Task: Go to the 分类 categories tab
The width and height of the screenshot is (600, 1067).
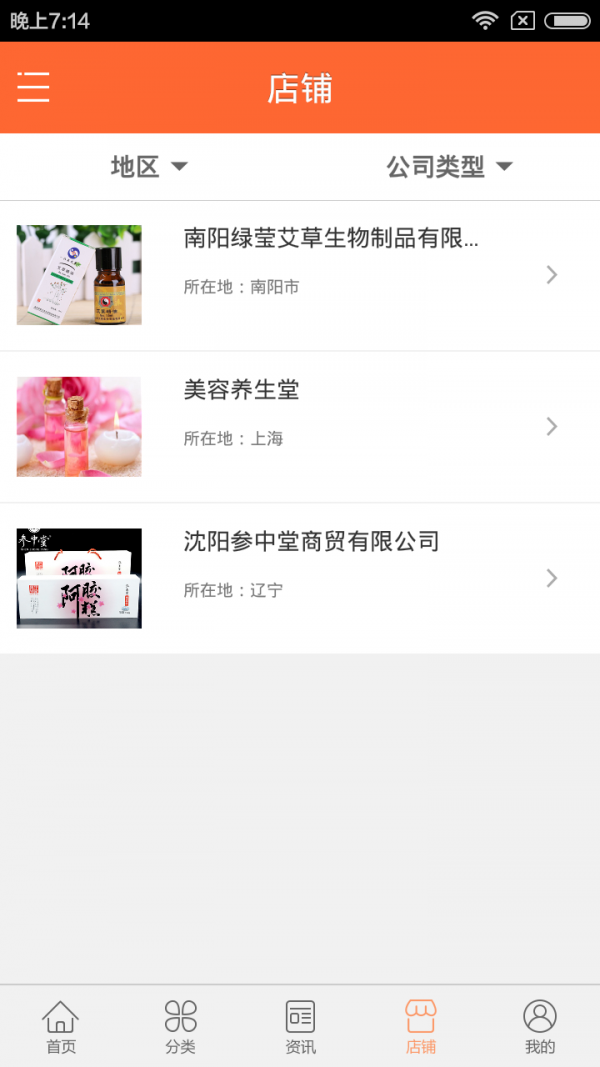Action: pos(180,1027)
